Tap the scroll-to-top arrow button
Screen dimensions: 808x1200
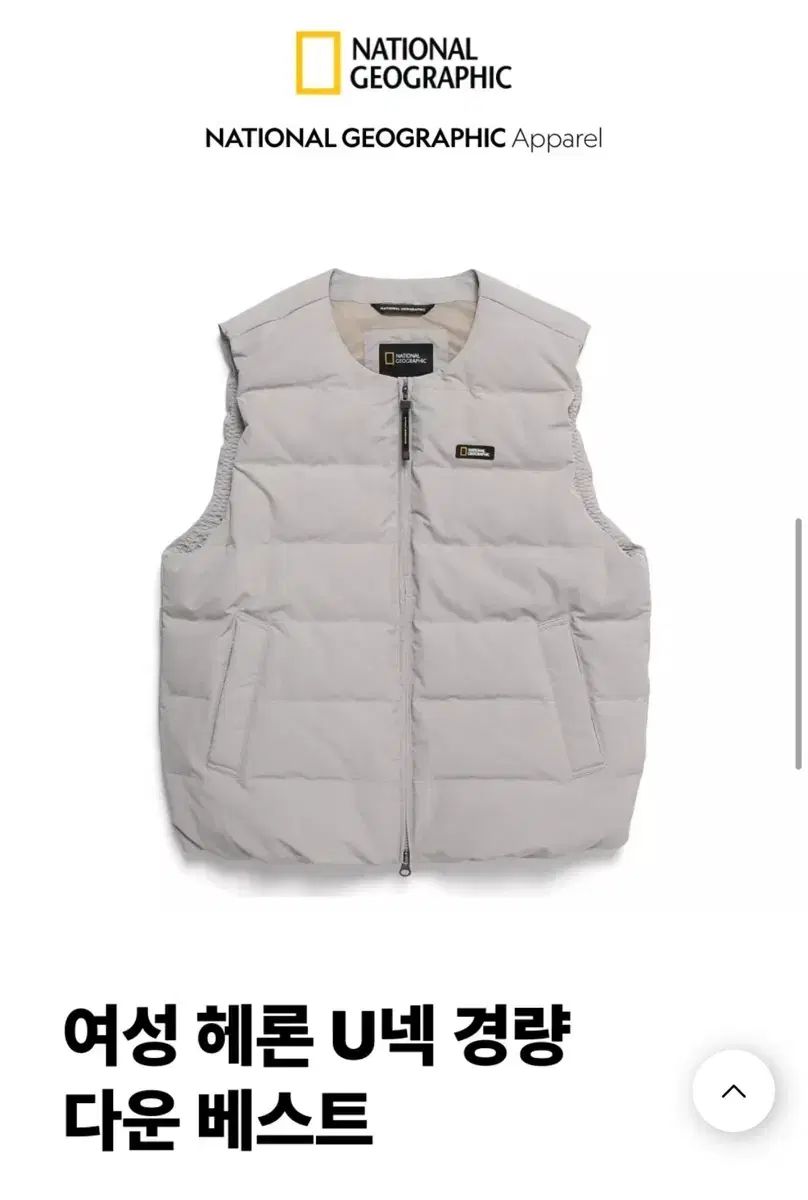click(x=733, y=1091)
